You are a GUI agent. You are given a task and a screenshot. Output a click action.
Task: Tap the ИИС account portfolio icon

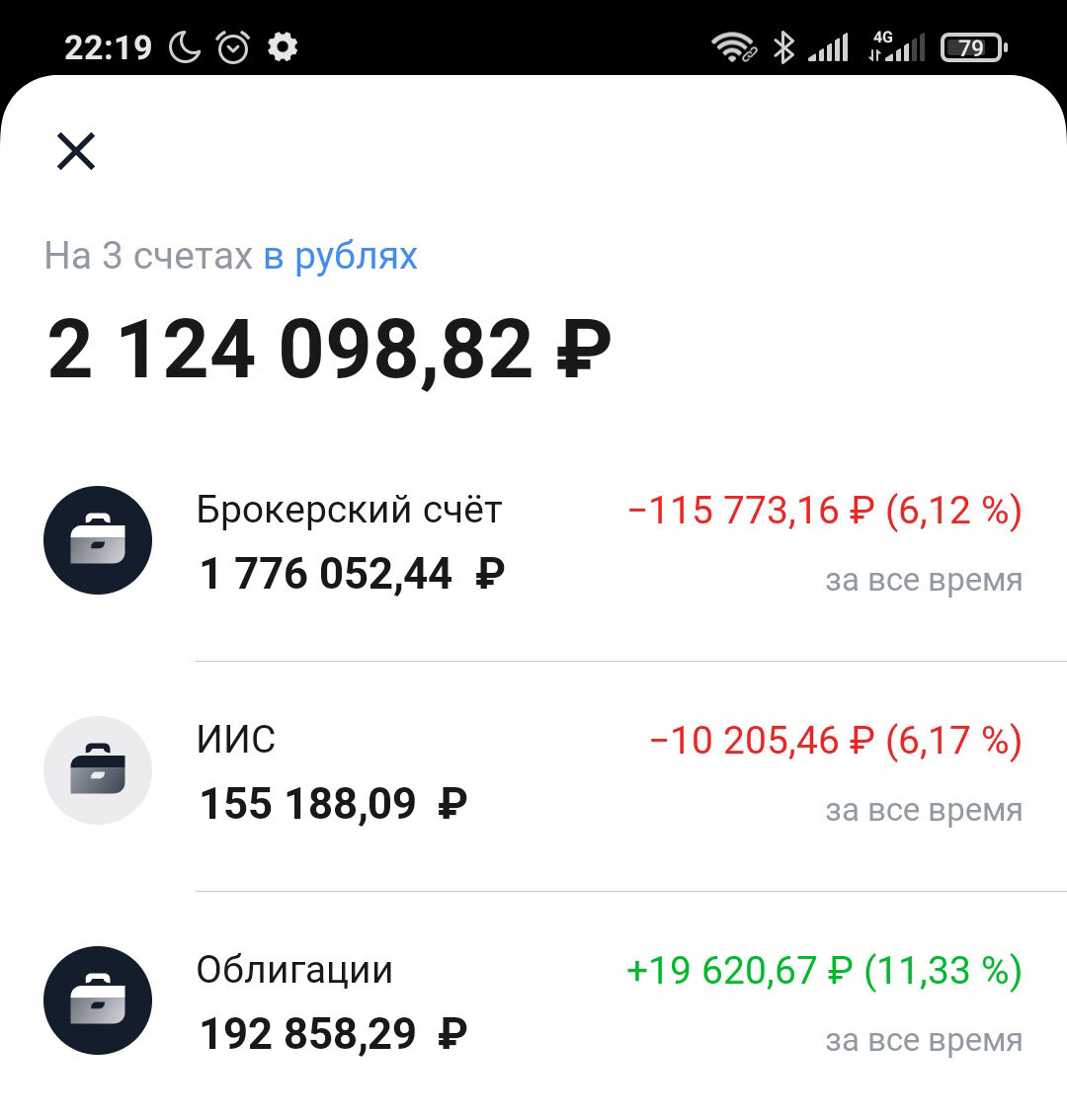97,770
